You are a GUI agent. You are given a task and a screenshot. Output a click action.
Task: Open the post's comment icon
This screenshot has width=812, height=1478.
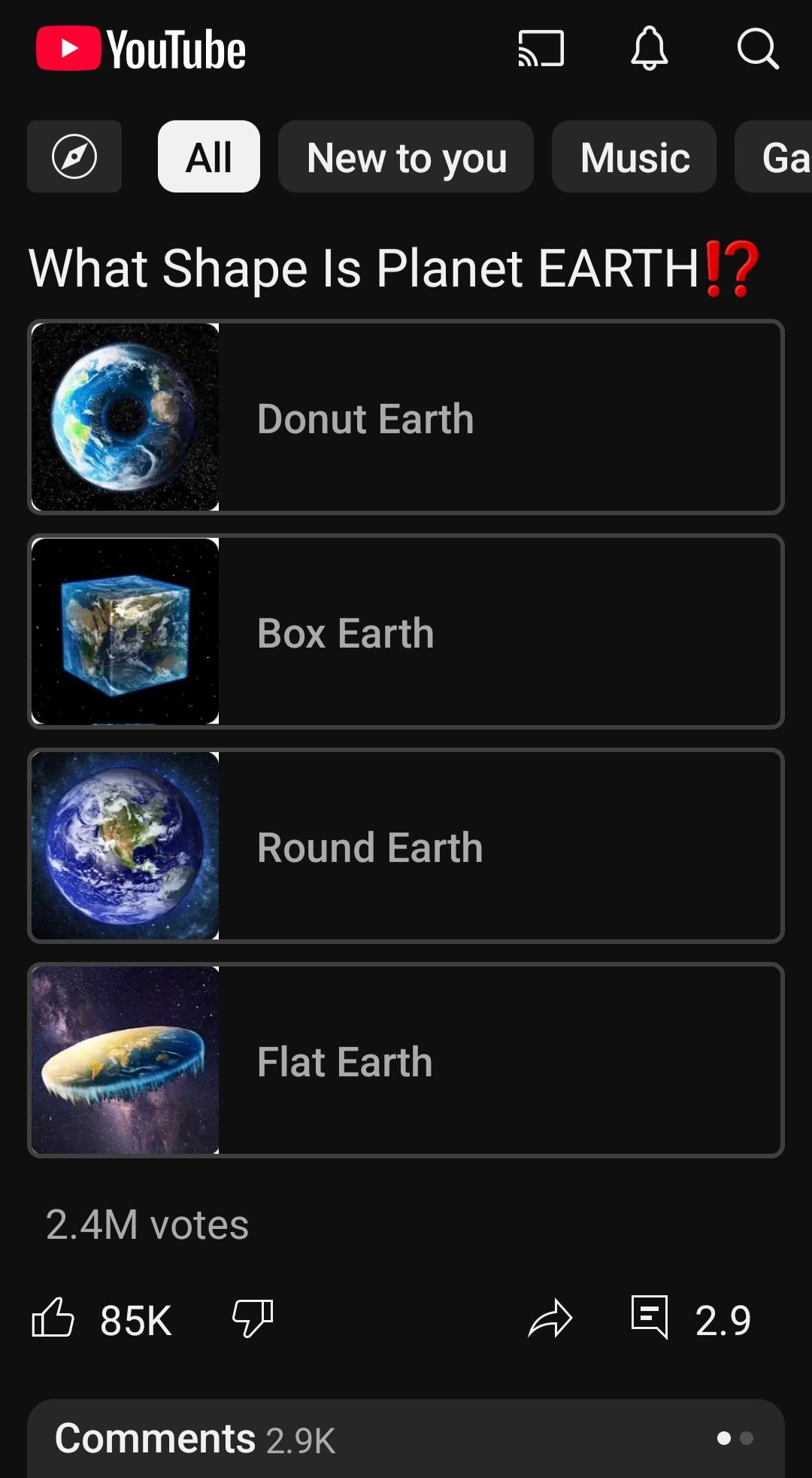[650, 1317]
